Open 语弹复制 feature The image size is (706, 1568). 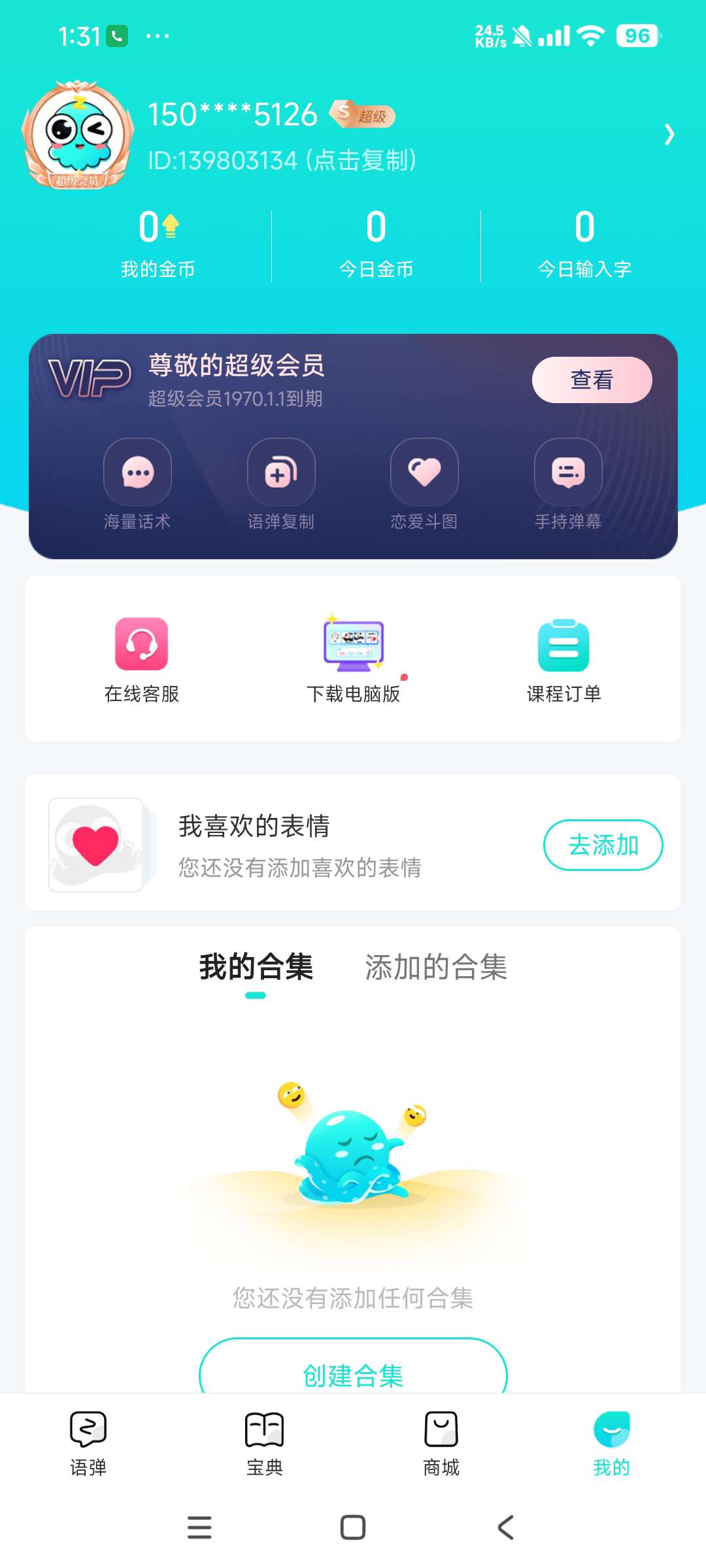point(281,484)
